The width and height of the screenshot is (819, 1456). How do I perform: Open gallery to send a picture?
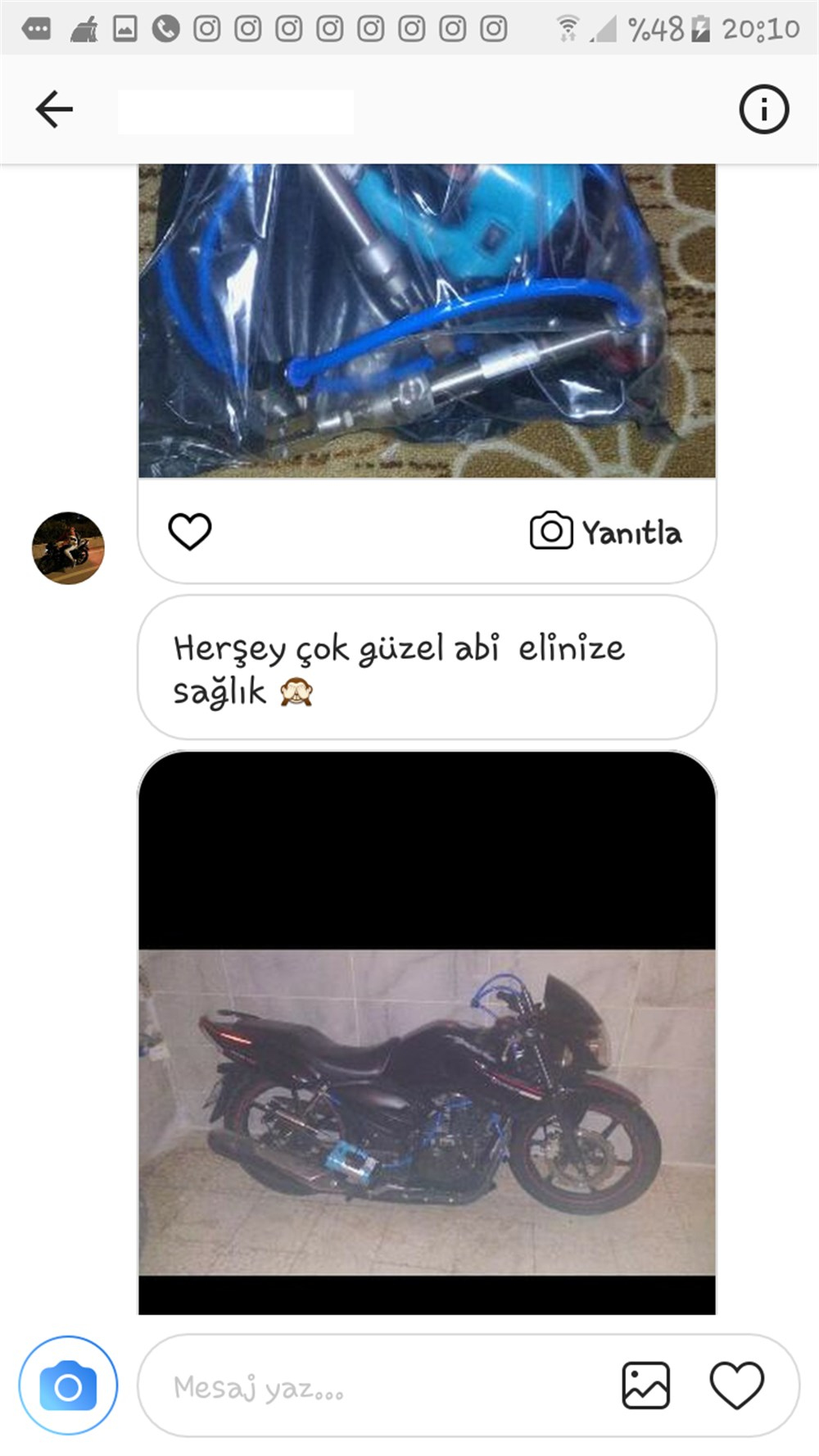pos(646,1386)
